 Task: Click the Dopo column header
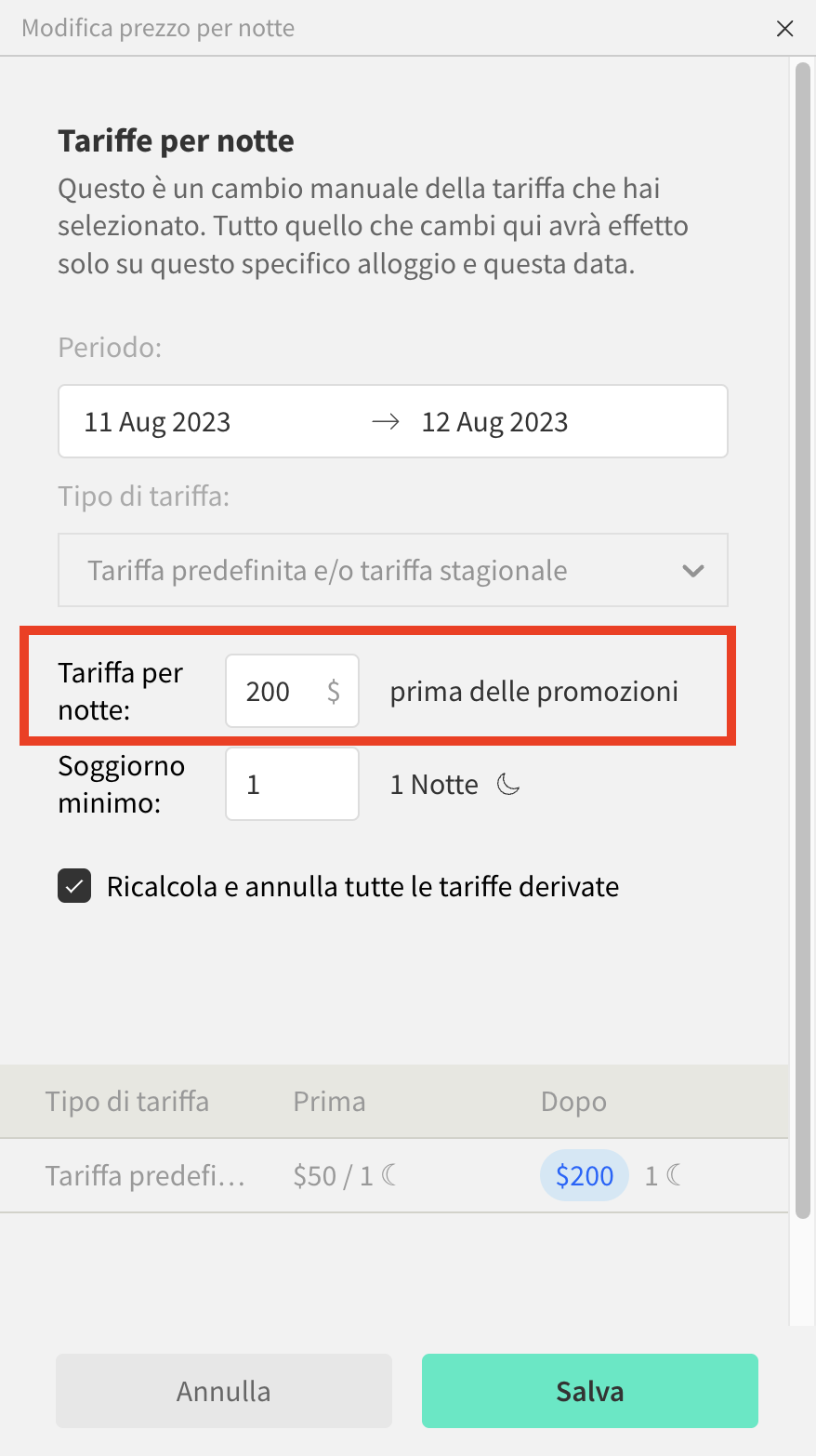[x=573, y=1101]
